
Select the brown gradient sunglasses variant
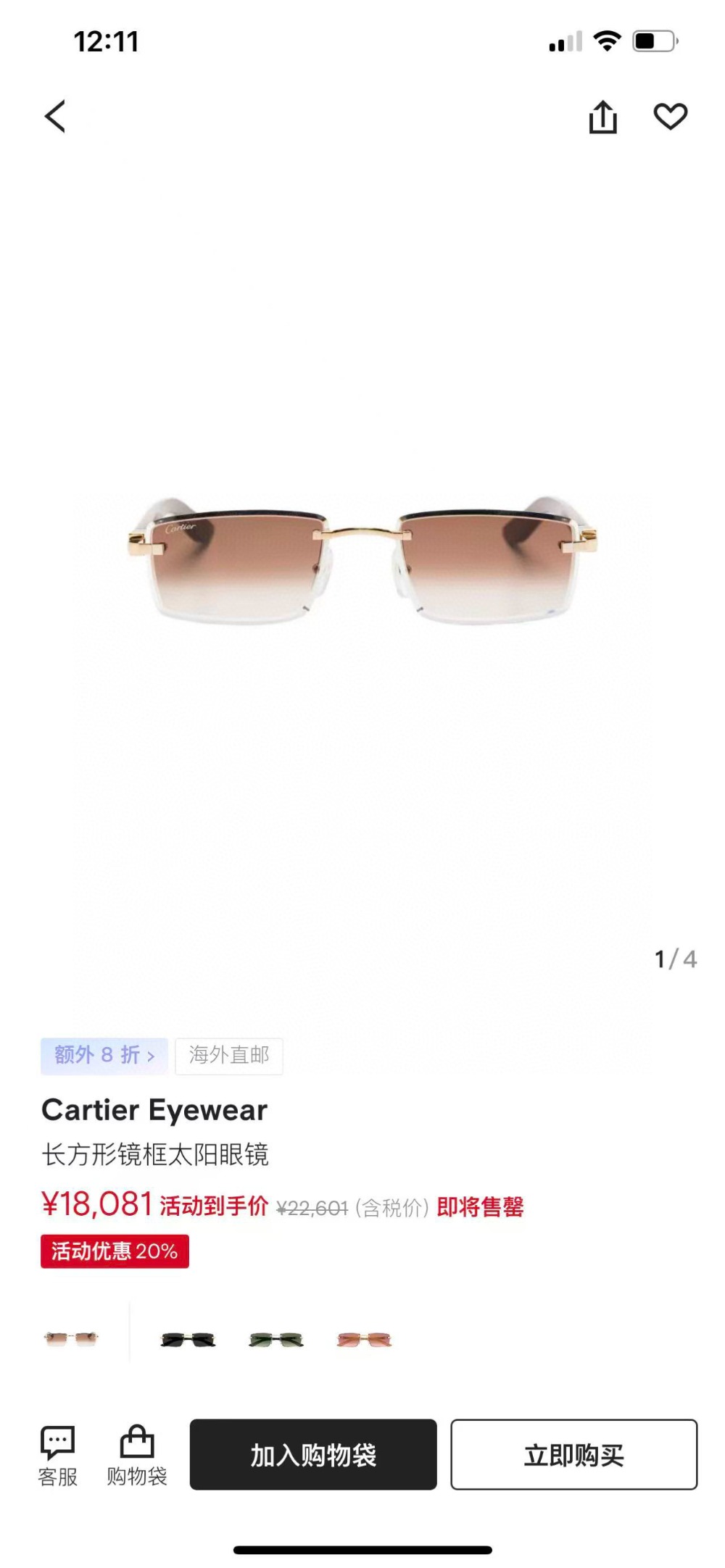click(71, 1338)
